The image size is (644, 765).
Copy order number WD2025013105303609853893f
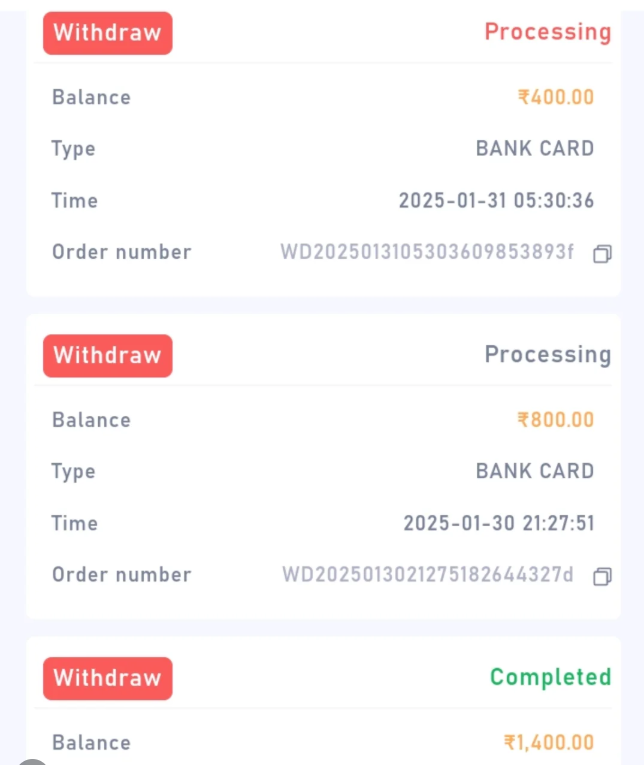tap(602, 254)
